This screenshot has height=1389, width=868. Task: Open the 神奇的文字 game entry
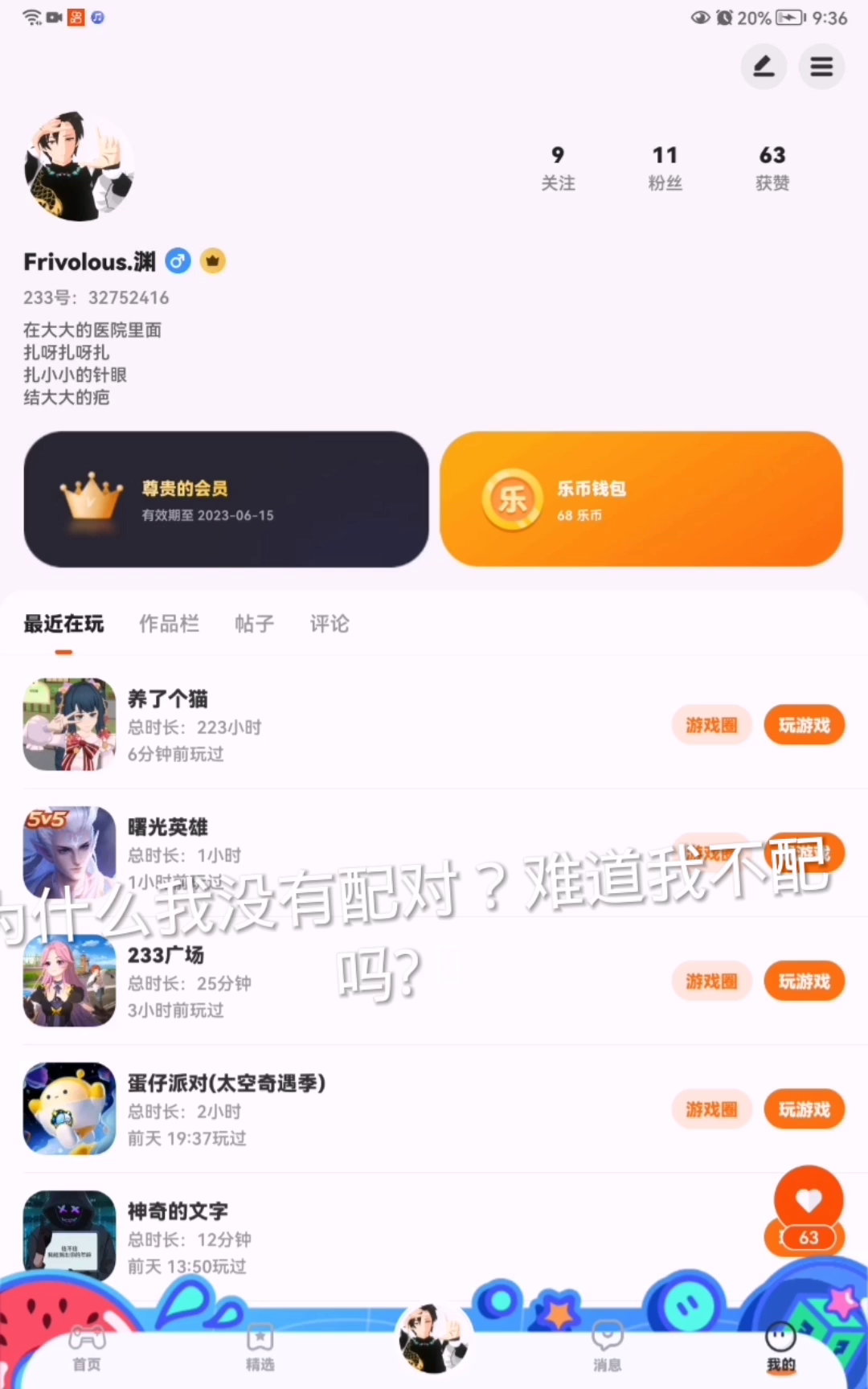pyautogui.click(x=177, y=1212)
